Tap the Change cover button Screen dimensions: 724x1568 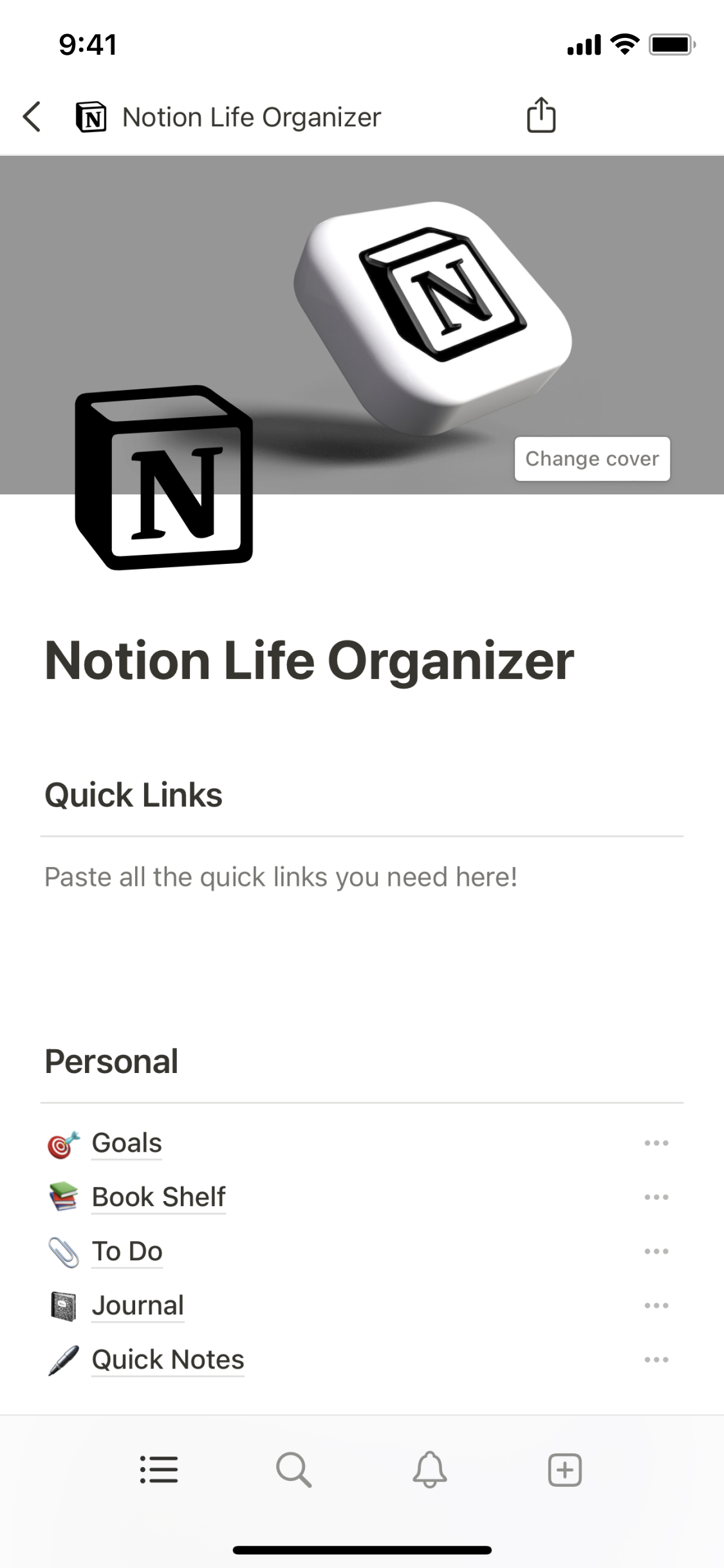pos(592,459)
